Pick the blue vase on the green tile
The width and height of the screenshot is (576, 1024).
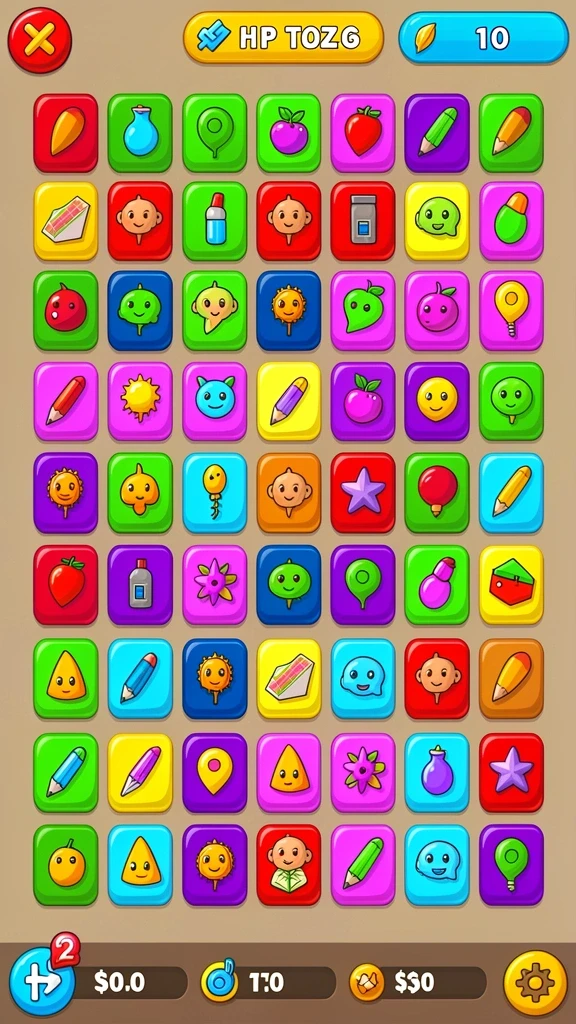140,133
